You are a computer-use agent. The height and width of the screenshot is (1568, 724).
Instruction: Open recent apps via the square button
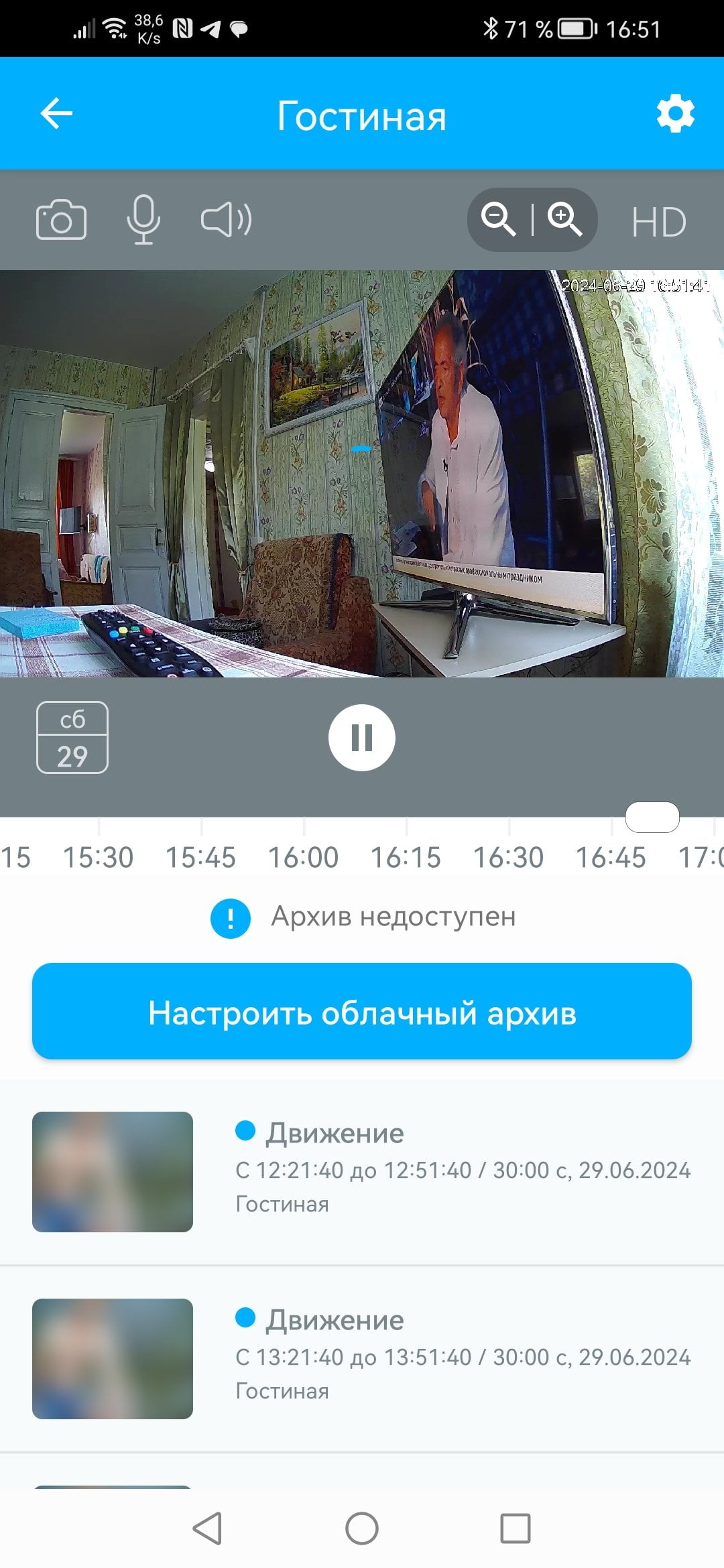[x=516, y=1528]
